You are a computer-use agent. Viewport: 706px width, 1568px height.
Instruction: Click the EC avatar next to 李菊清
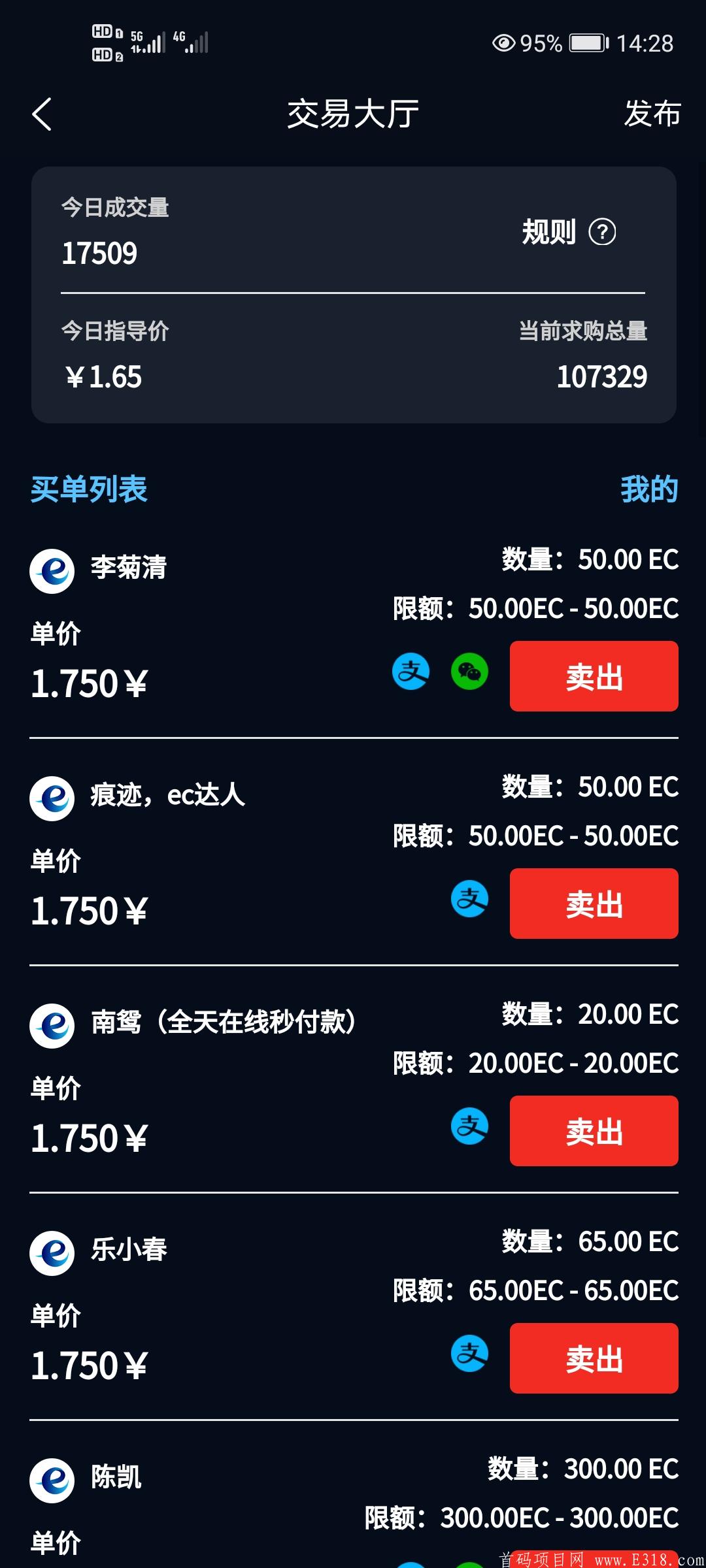52,568
